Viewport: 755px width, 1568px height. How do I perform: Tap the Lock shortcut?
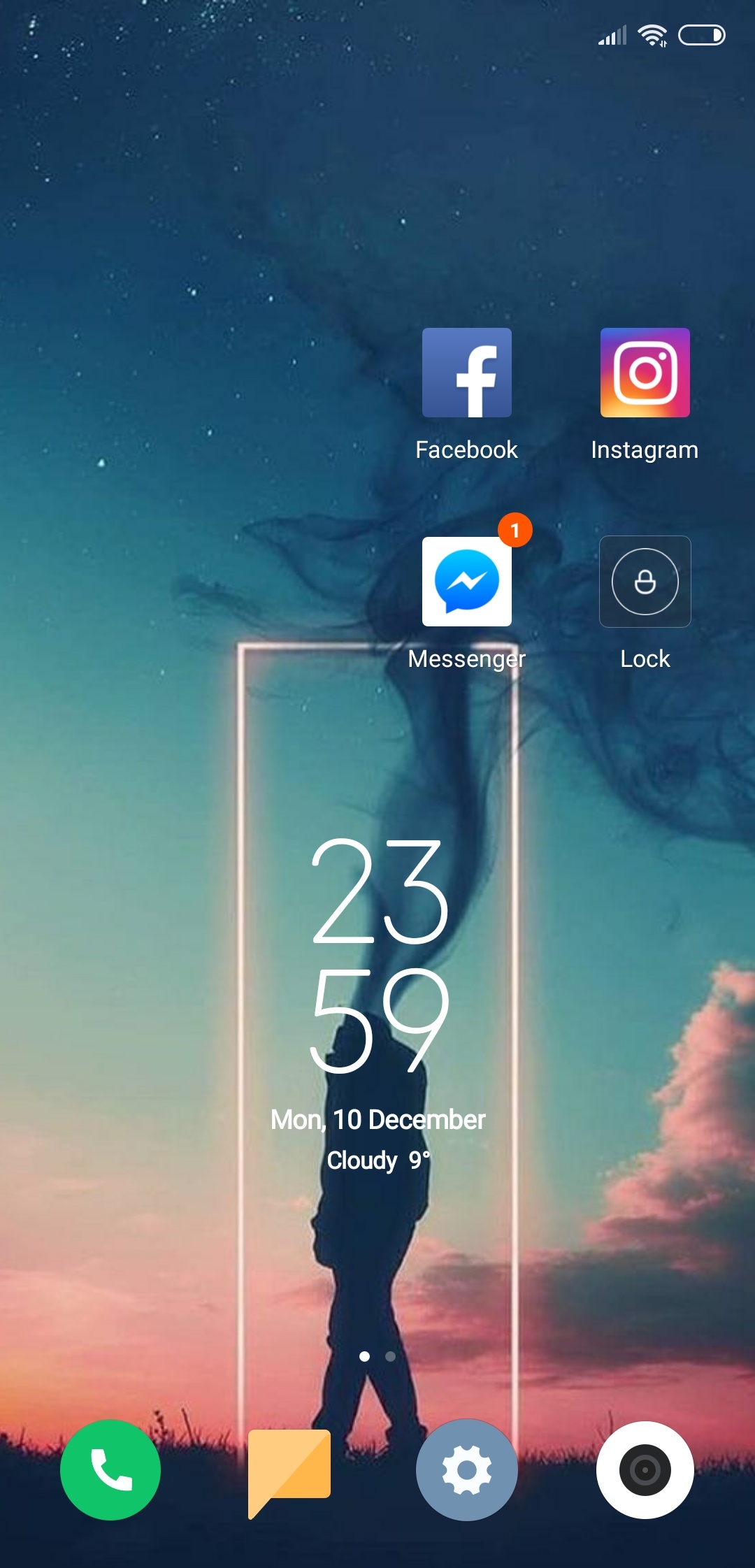click(645, 582)
